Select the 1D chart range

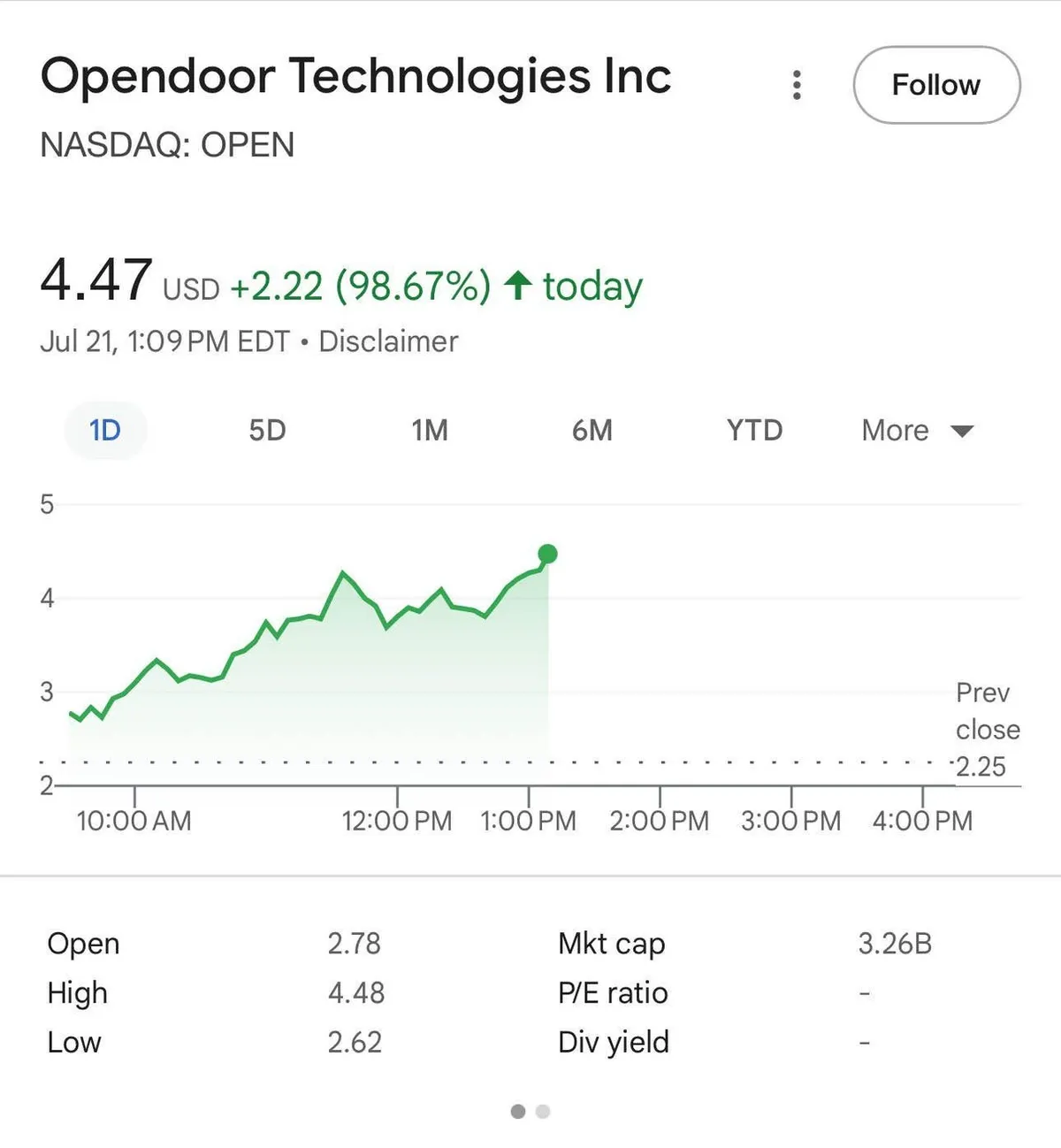[x=105, y=431]
